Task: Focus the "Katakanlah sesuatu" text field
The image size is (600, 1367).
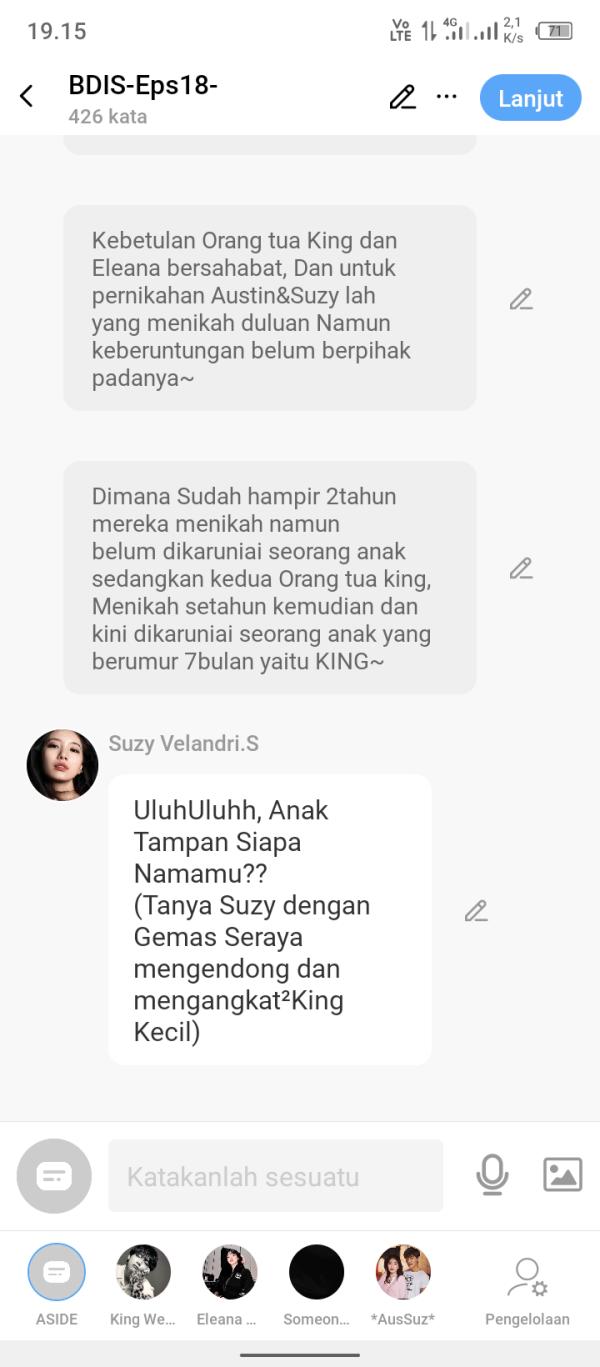Action: coord(275,1176)
